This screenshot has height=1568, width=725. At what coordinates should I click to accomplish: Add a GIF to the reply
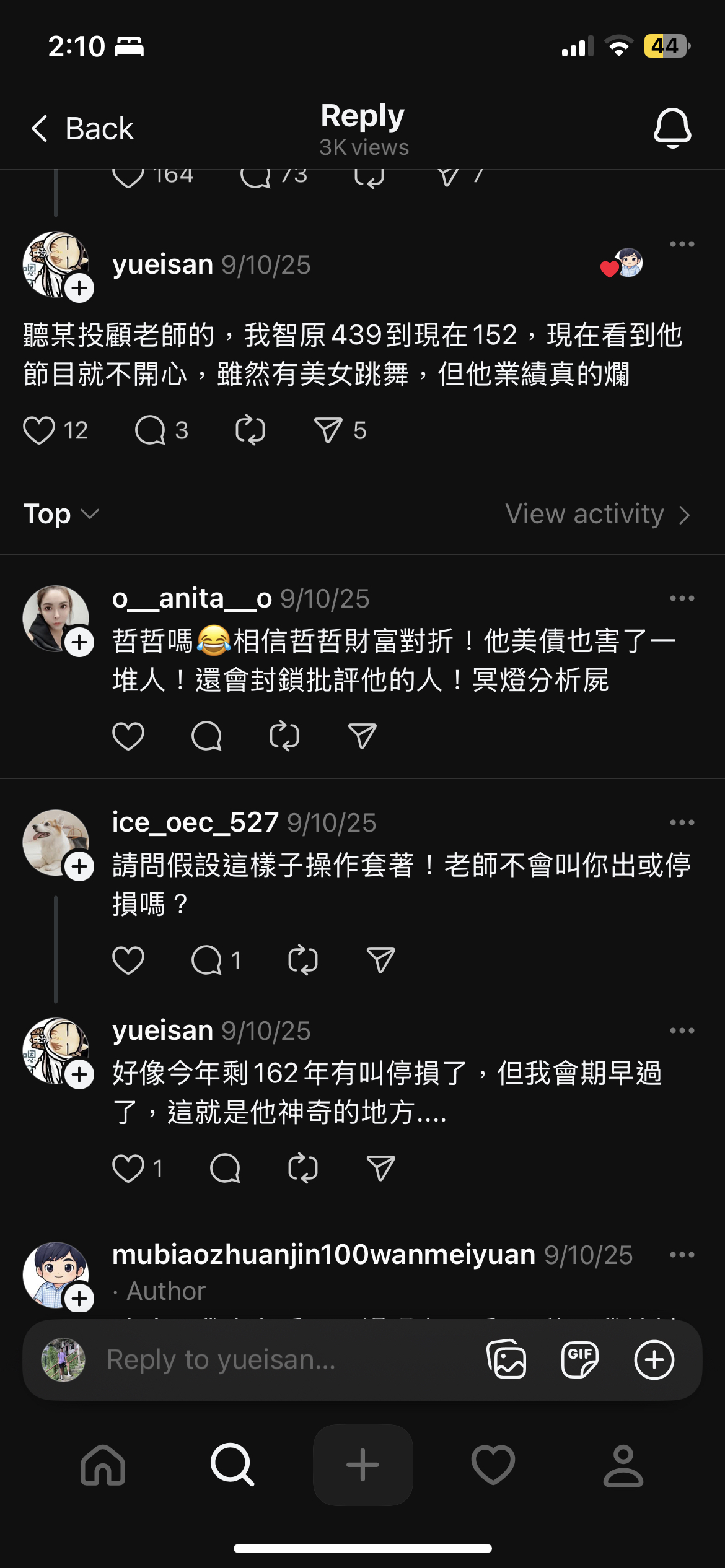pyautogui.click(x=580, y=1360)
